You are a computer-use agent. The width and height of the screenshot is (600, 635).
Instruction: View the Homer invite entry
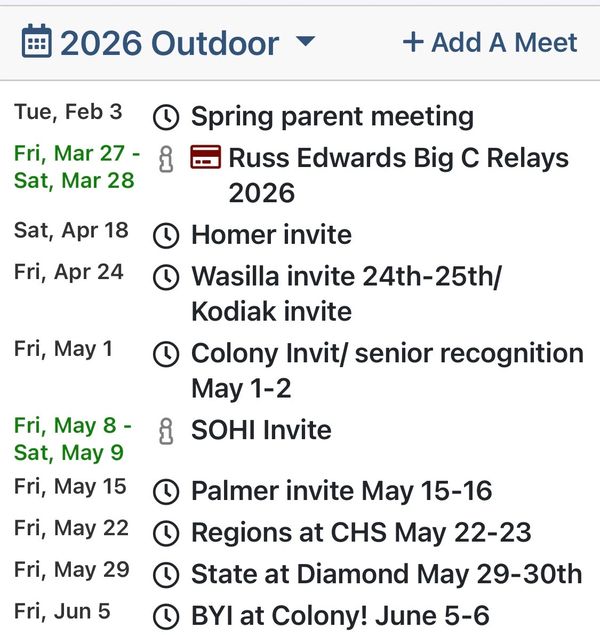pos(271,235)
